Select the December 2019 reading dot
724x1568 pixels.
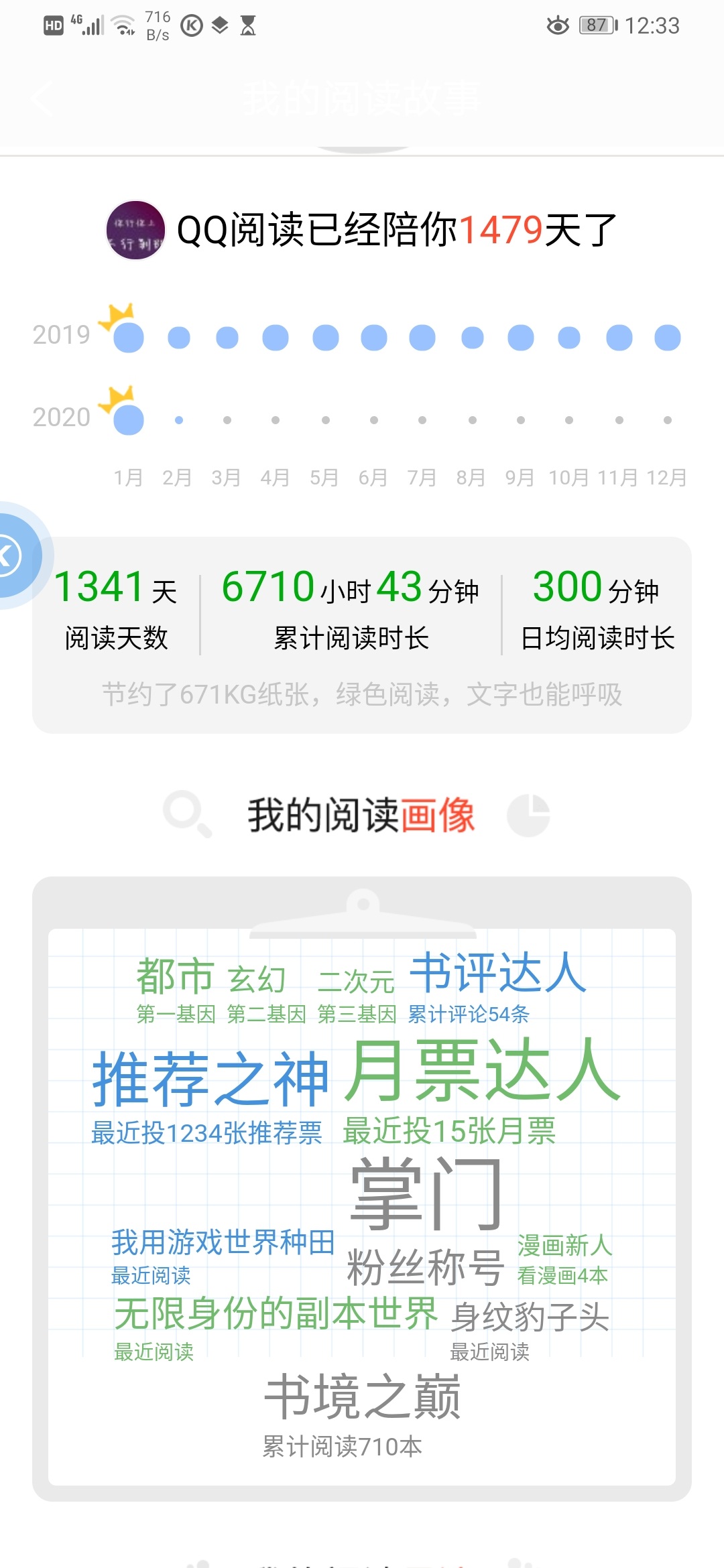pos(668,338)
